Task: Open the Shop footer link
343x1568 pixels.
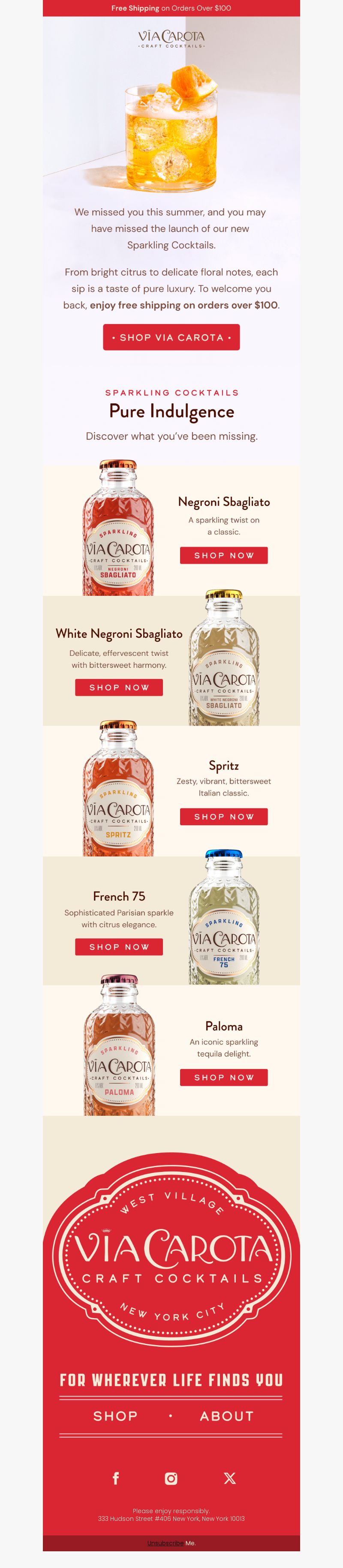Action: (x=115, y=1416)
